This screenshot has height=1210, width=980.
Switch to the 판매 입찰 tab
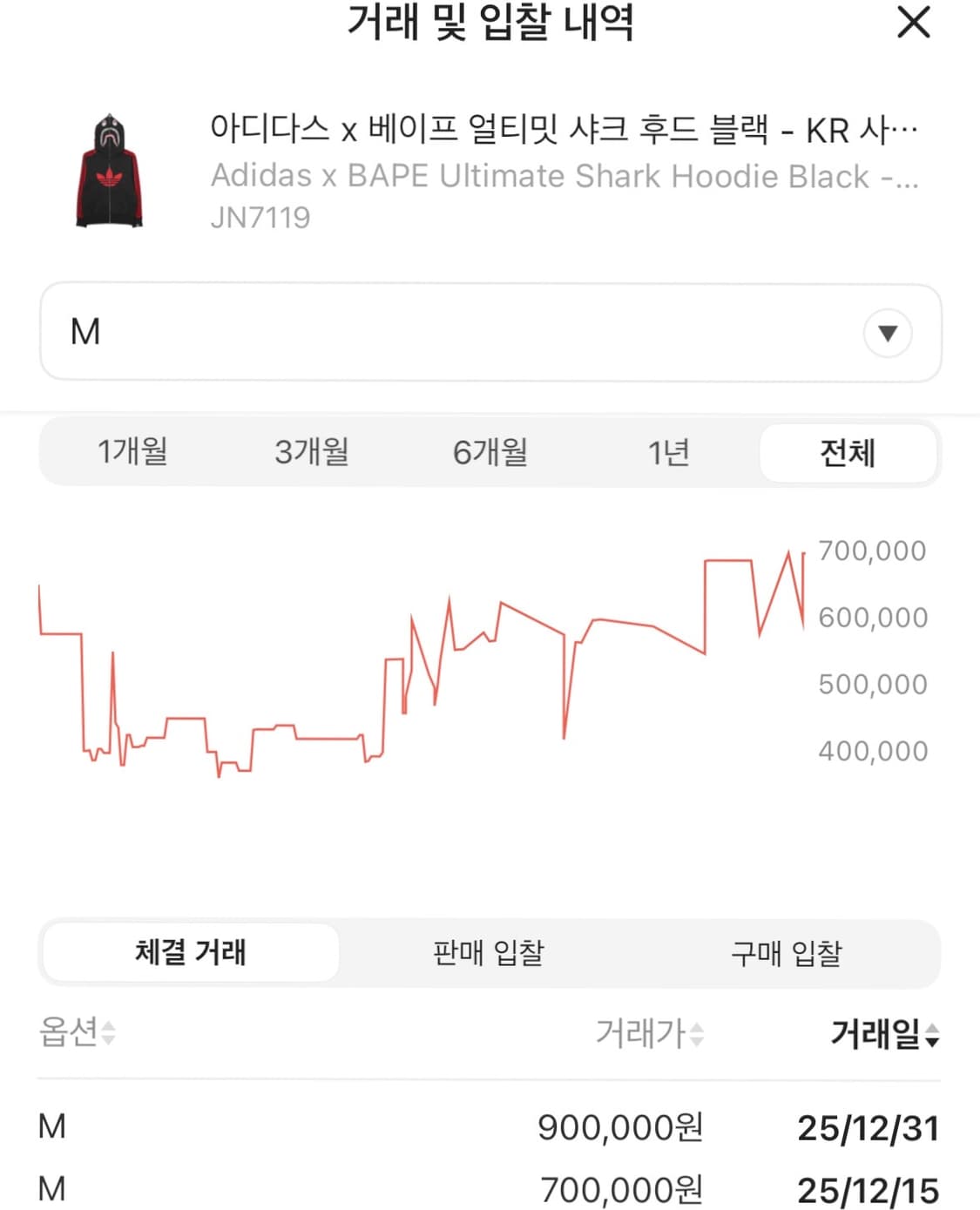point(490,954)
